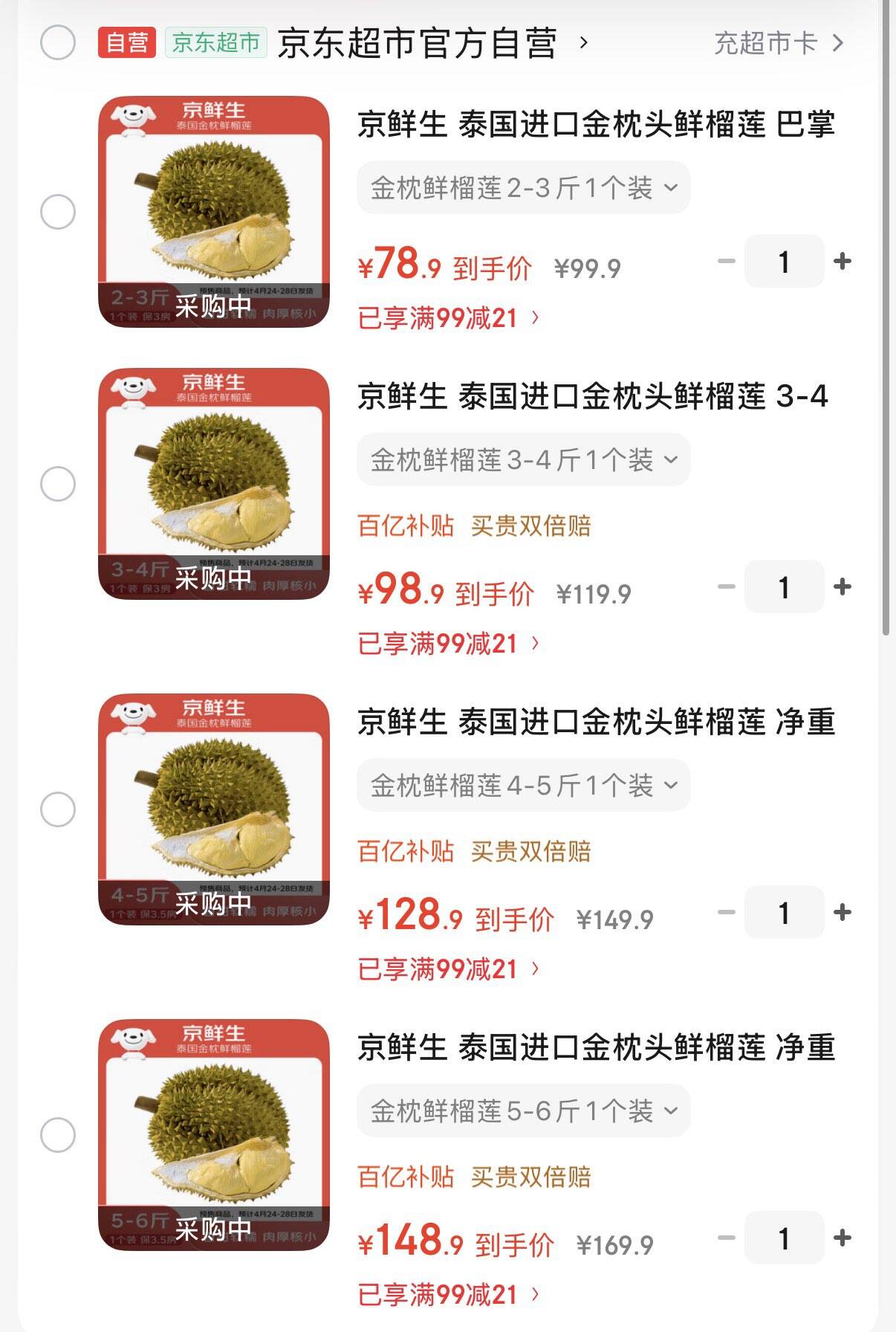The height and width of the screenshot is (1332, 896).
Task: Select the 4-5斤 durian item checkbox
Action: 58,809
